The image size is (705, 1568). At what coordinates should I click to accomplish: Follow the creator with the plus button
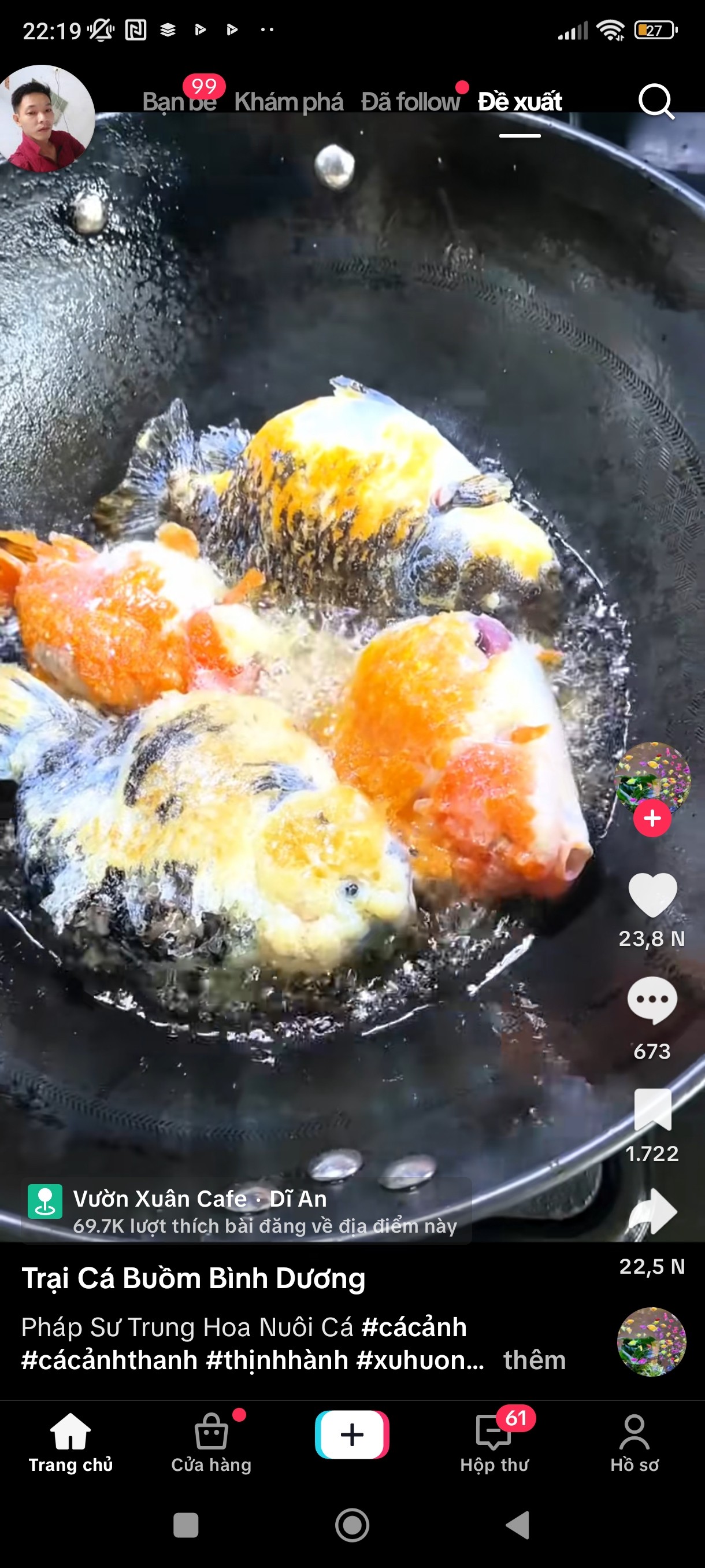pyautogui.click(x=652, y=818)
